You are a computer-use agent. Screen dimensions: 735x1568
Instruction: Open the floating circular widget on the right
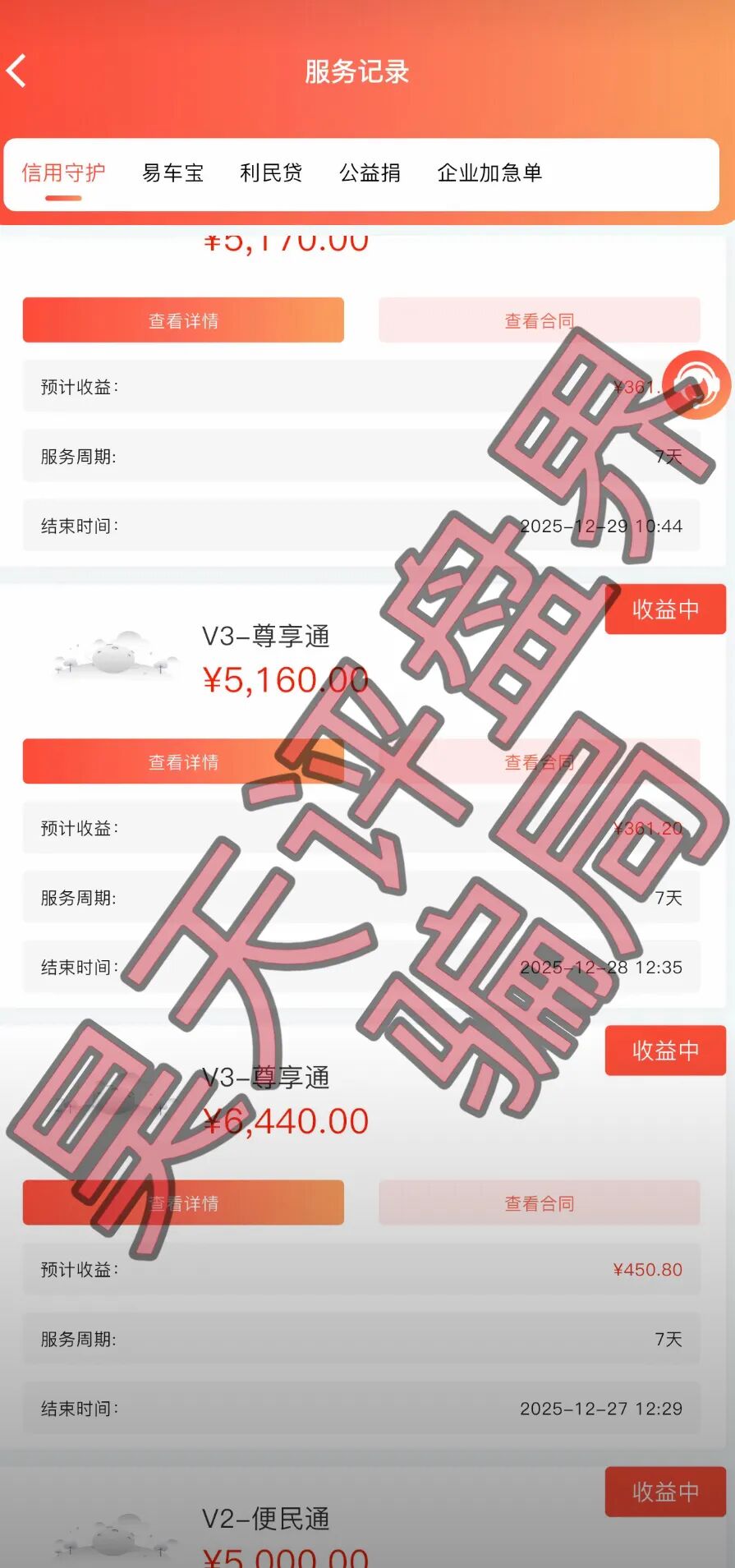pos(697,384)
